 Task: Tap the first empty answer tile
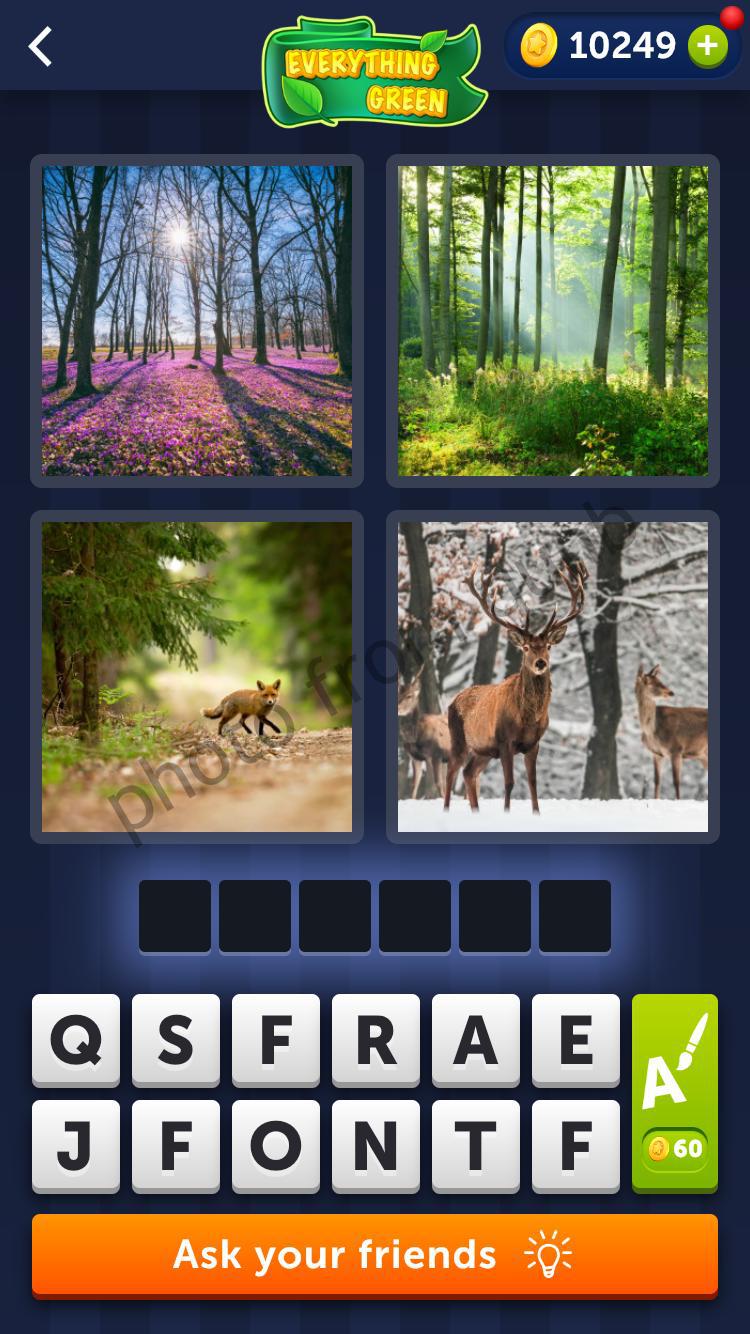(175, 915)
